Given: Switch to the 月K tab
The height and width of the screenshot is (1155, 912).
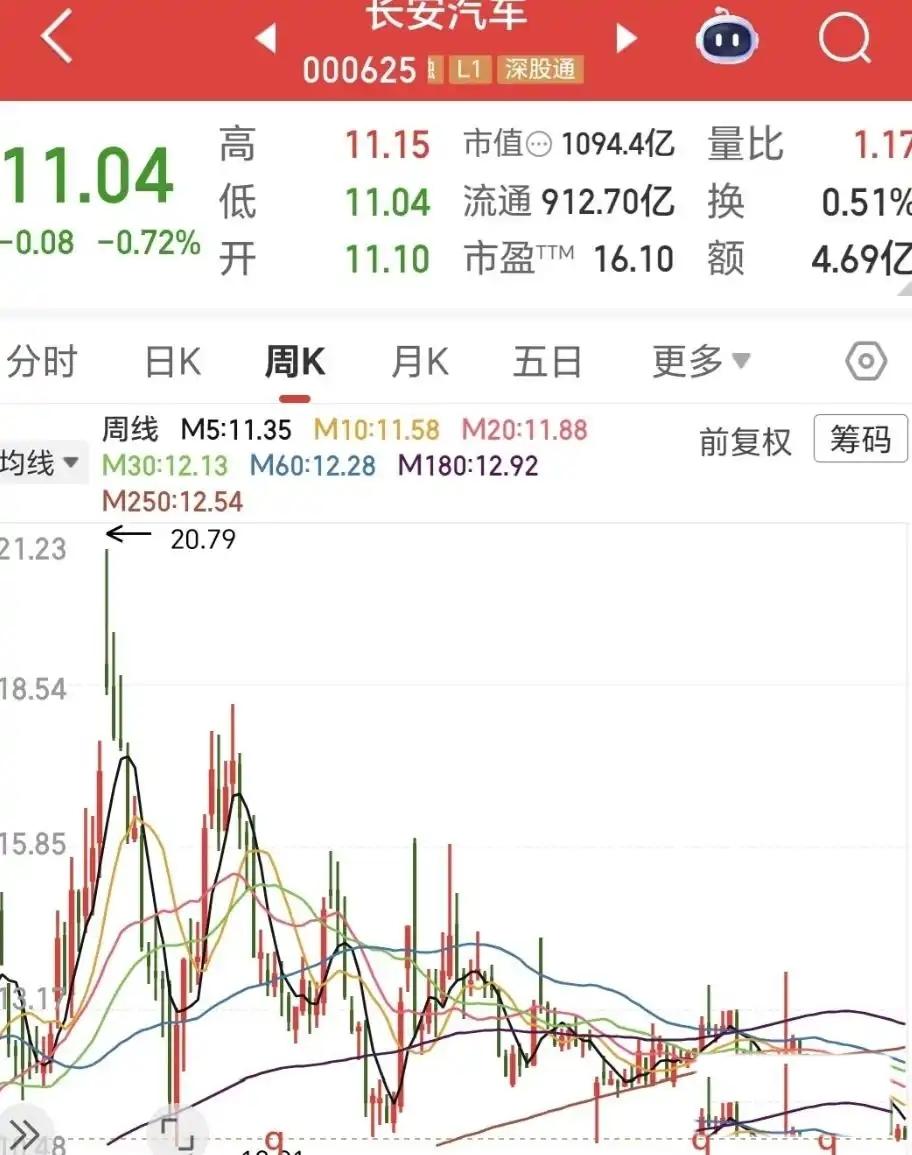Looking at the screenshot, I should [420, 362].
